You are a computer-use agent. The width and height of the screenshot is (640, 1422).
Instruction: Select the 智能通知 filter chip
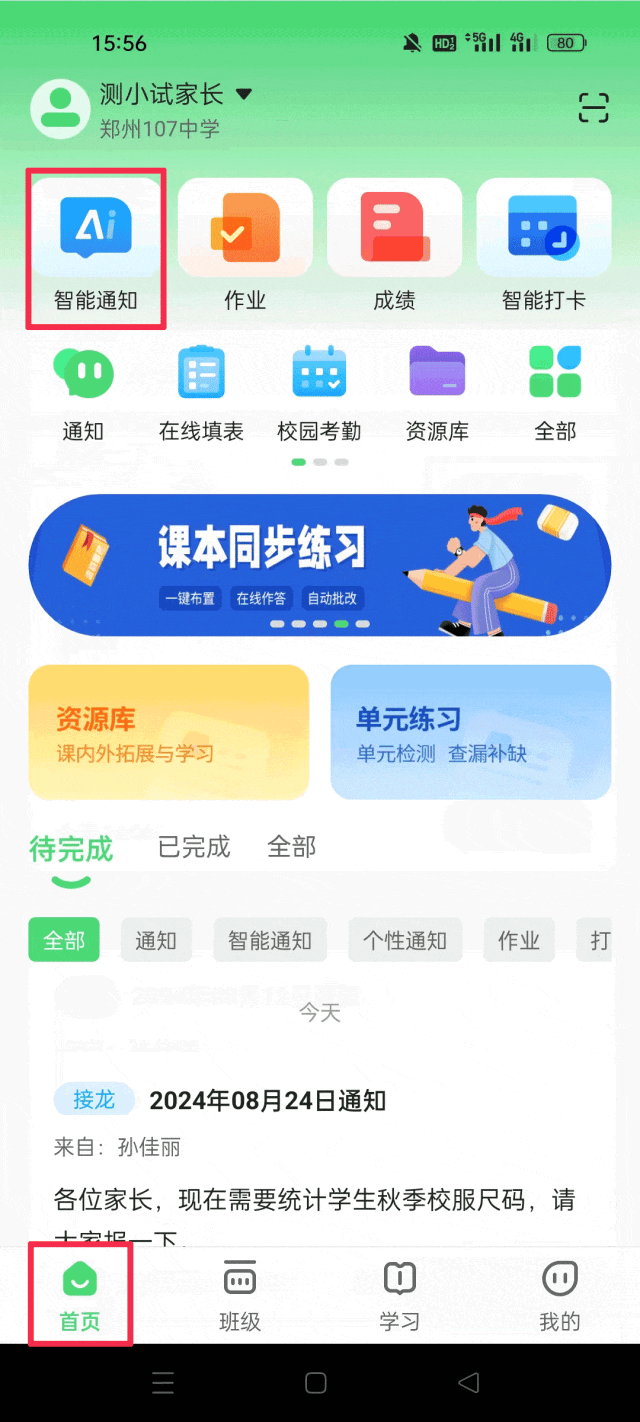270,940
